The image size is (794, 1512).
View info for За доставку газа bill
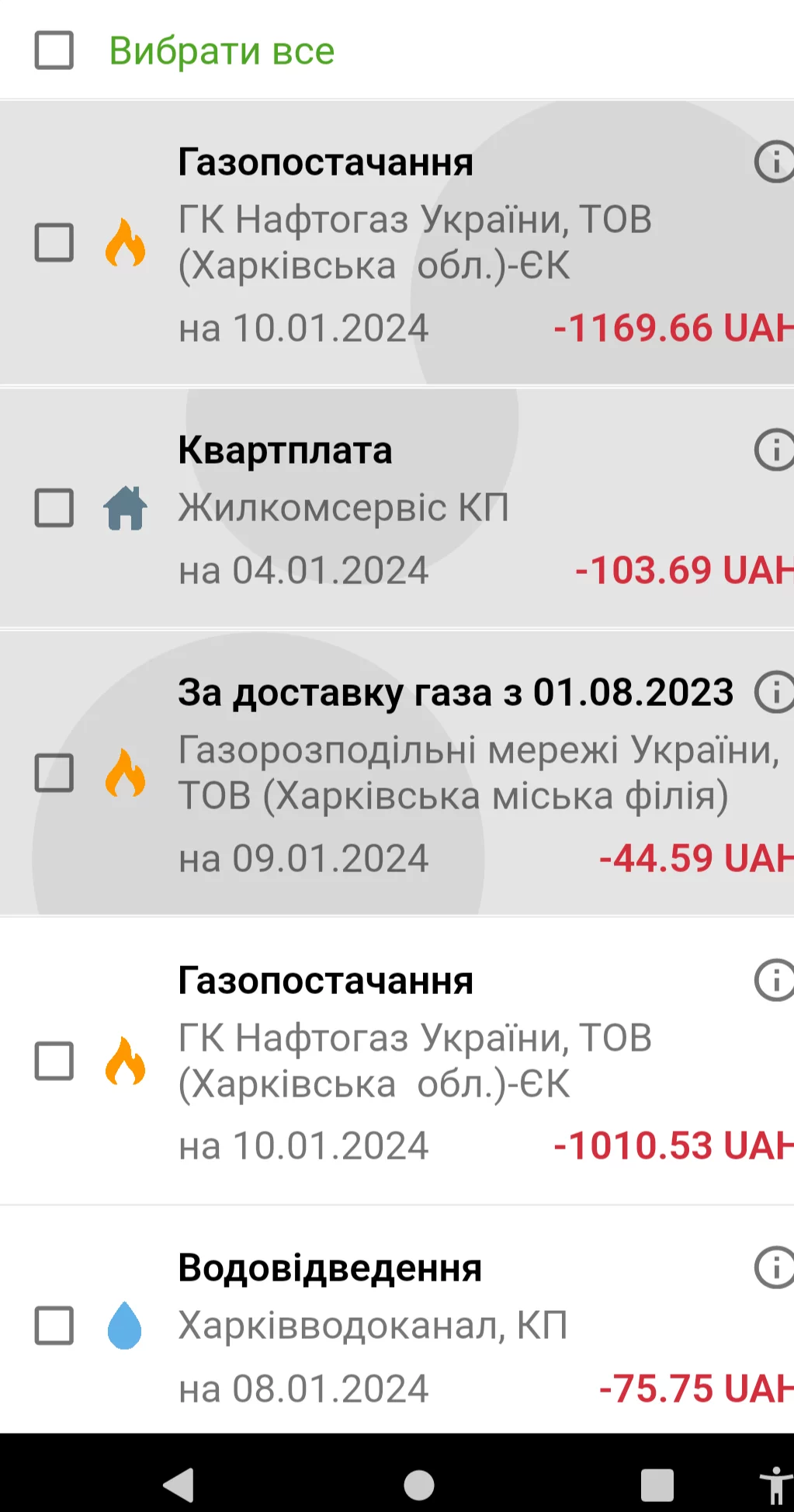tap(774, 692)
